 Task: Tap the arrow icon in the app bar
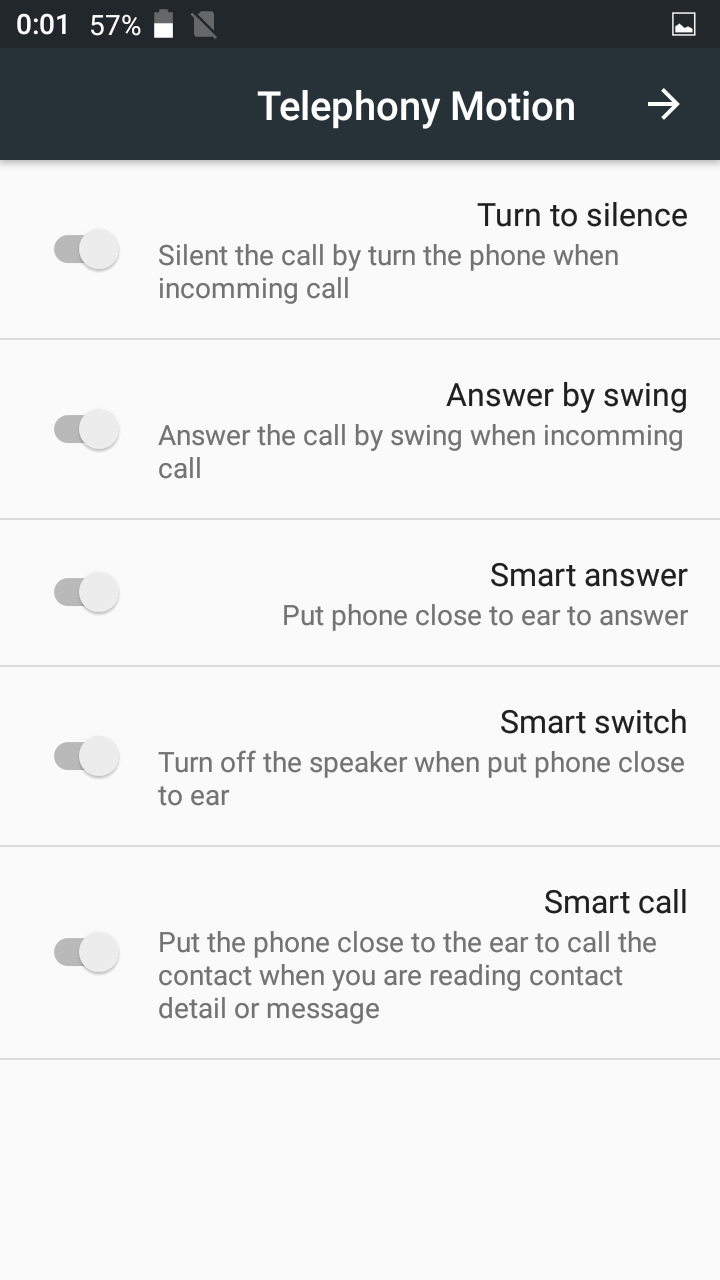tap(663, 105)
